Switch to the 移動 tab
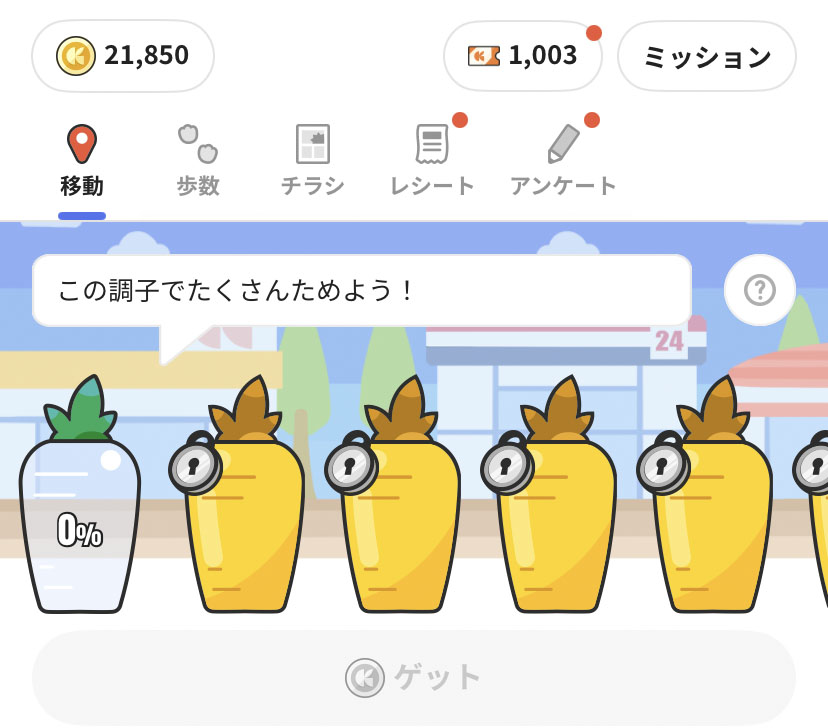The width and height of the screenshot is (828, 728). [82, 161]
